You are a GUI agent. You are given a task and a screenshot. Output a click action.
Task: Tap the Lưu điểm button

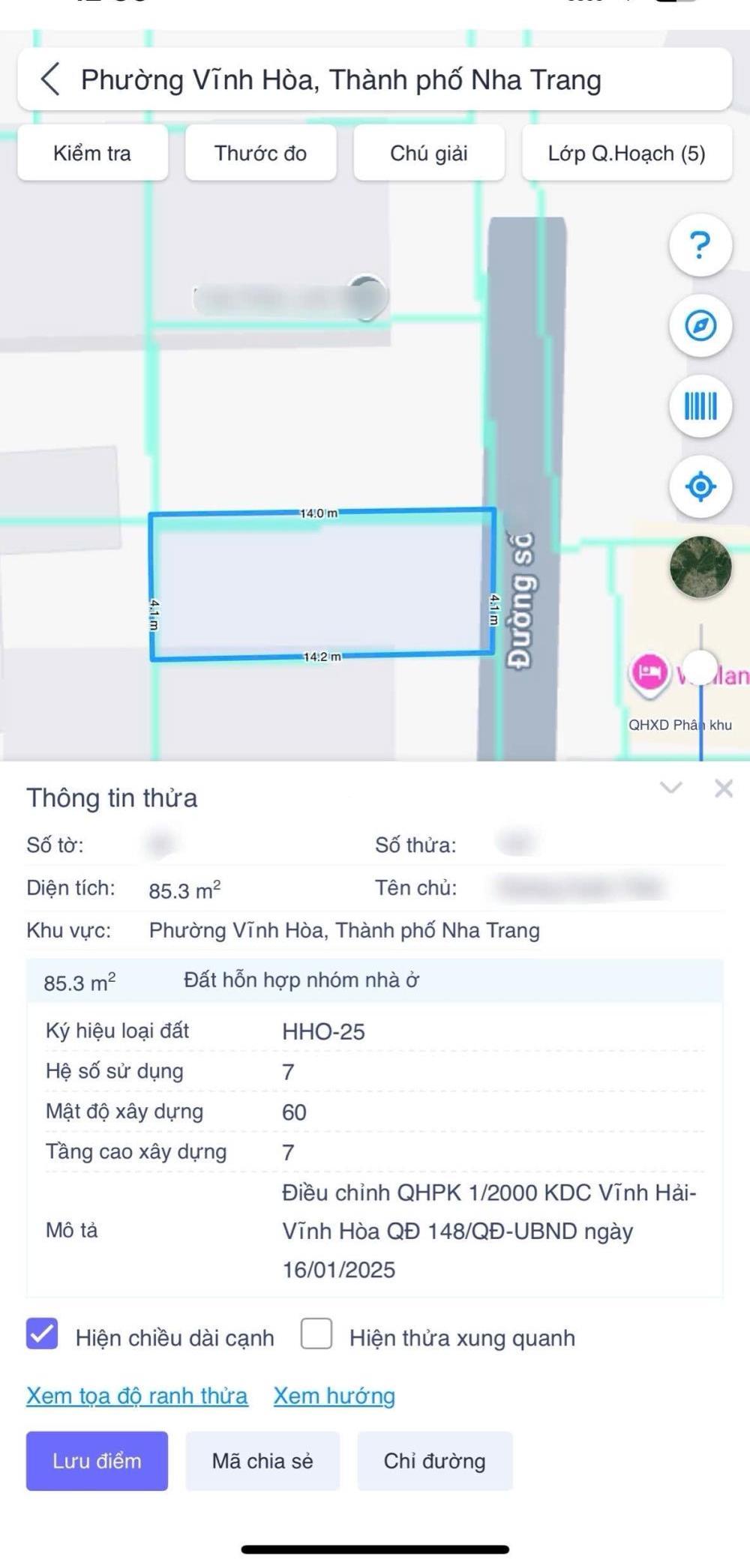[x=97, y=1461]
